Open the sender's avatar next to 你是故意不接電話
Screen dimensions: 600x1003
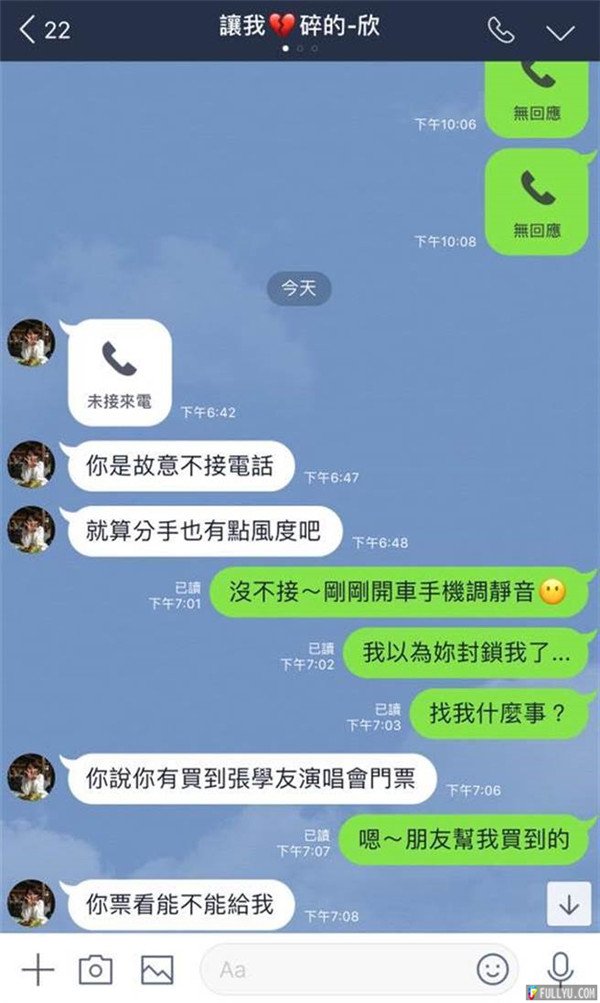tap(31, 465)
